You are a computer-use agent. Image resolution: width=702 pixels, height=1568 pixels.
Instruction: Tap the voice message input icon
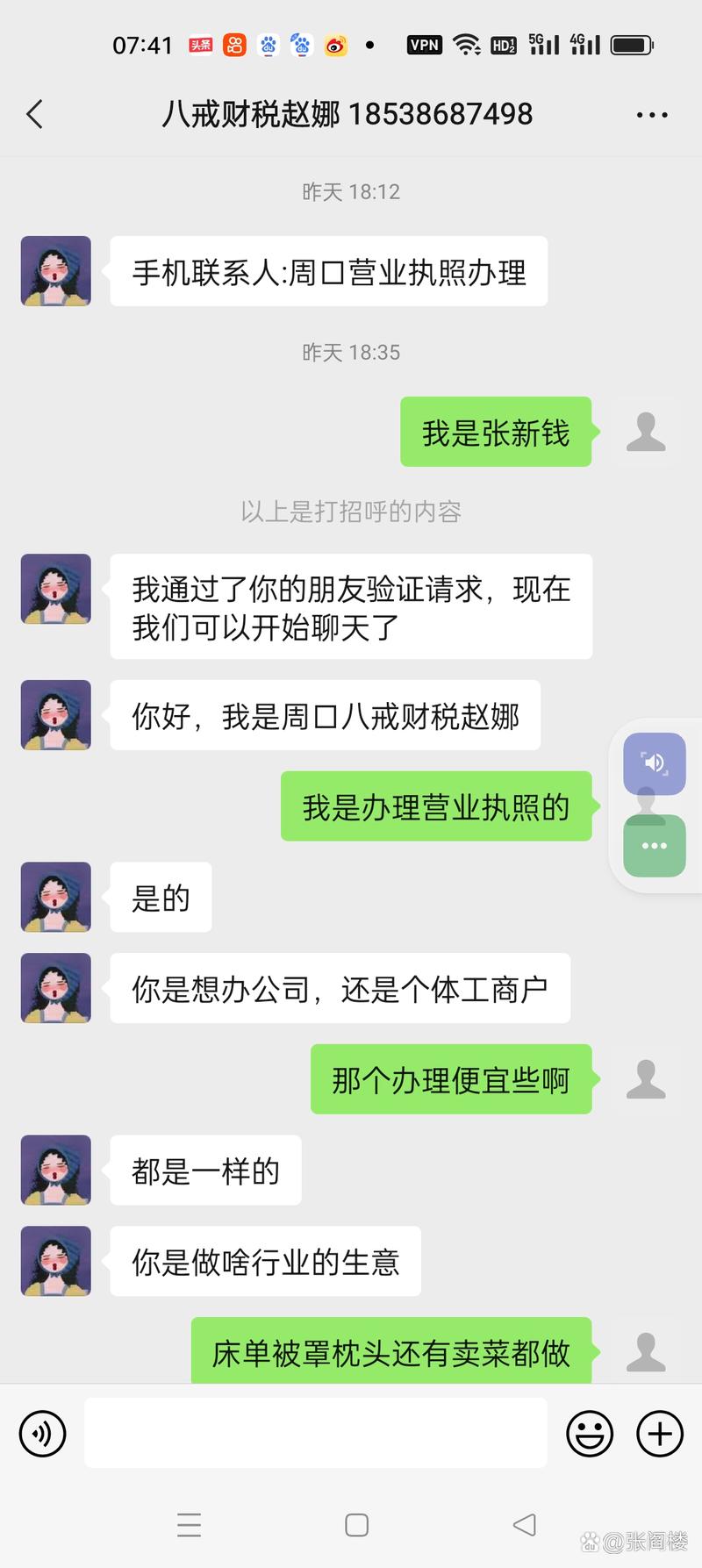[41, 1434]
